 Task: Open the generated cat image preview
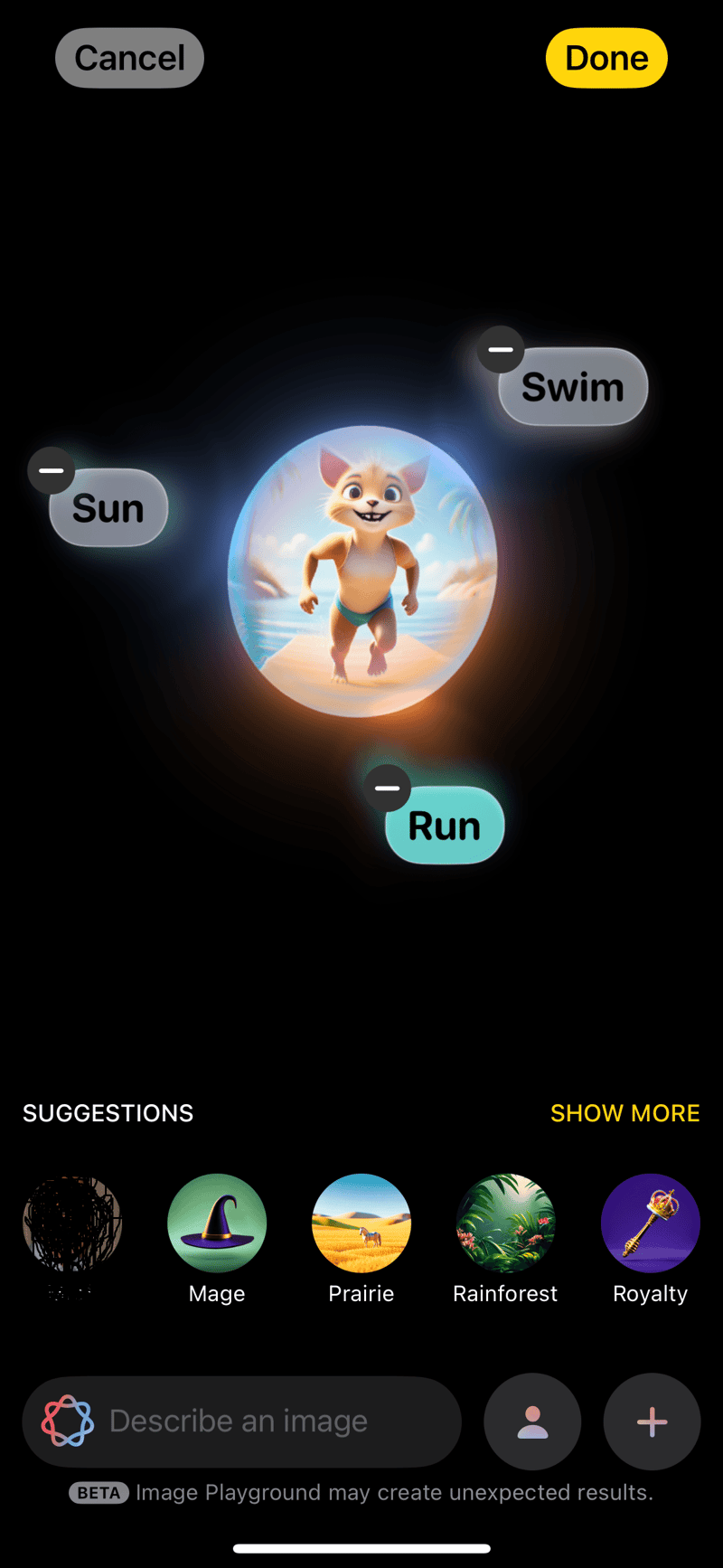pyautogui.click(x=362, y=571)
